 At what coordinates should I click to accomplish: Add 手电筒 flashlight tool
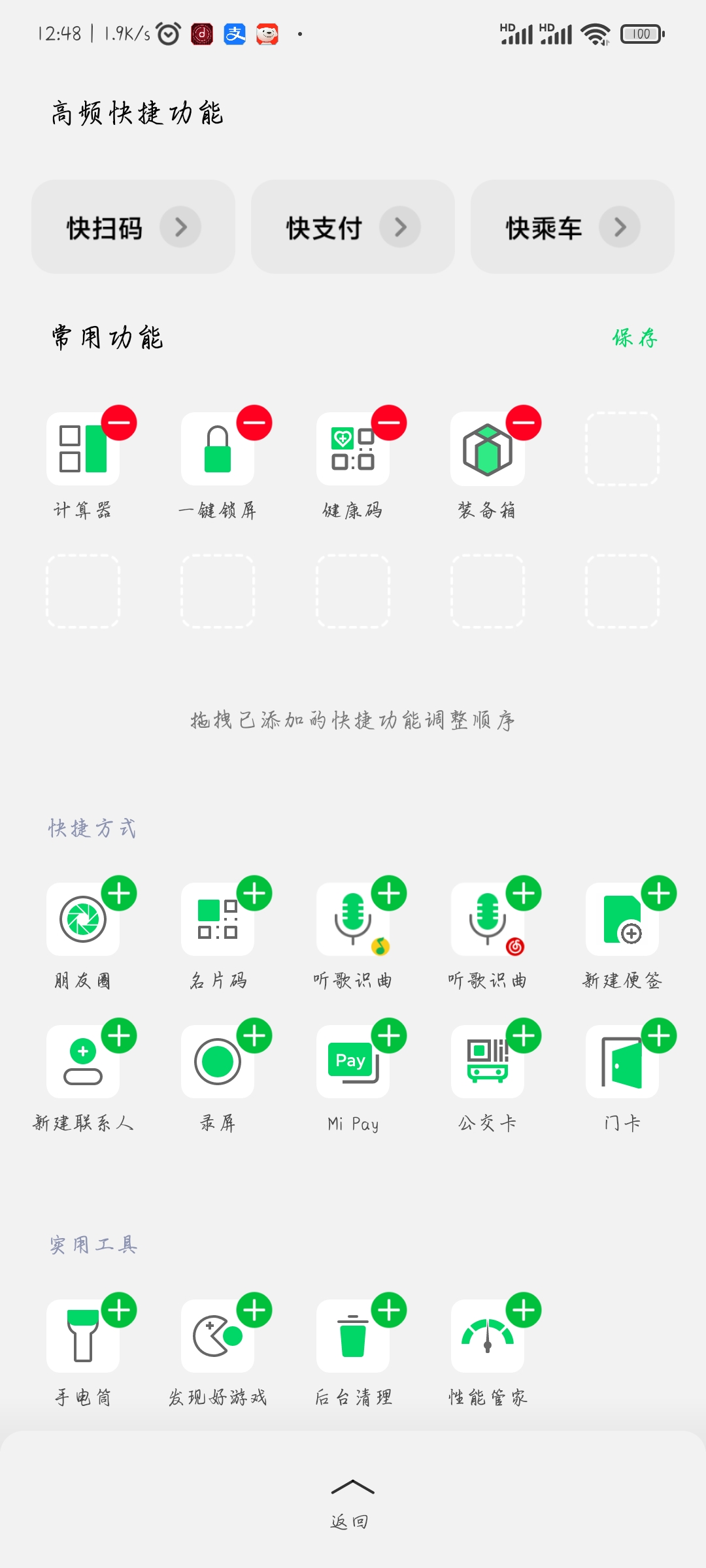[x=119, y=1310]
